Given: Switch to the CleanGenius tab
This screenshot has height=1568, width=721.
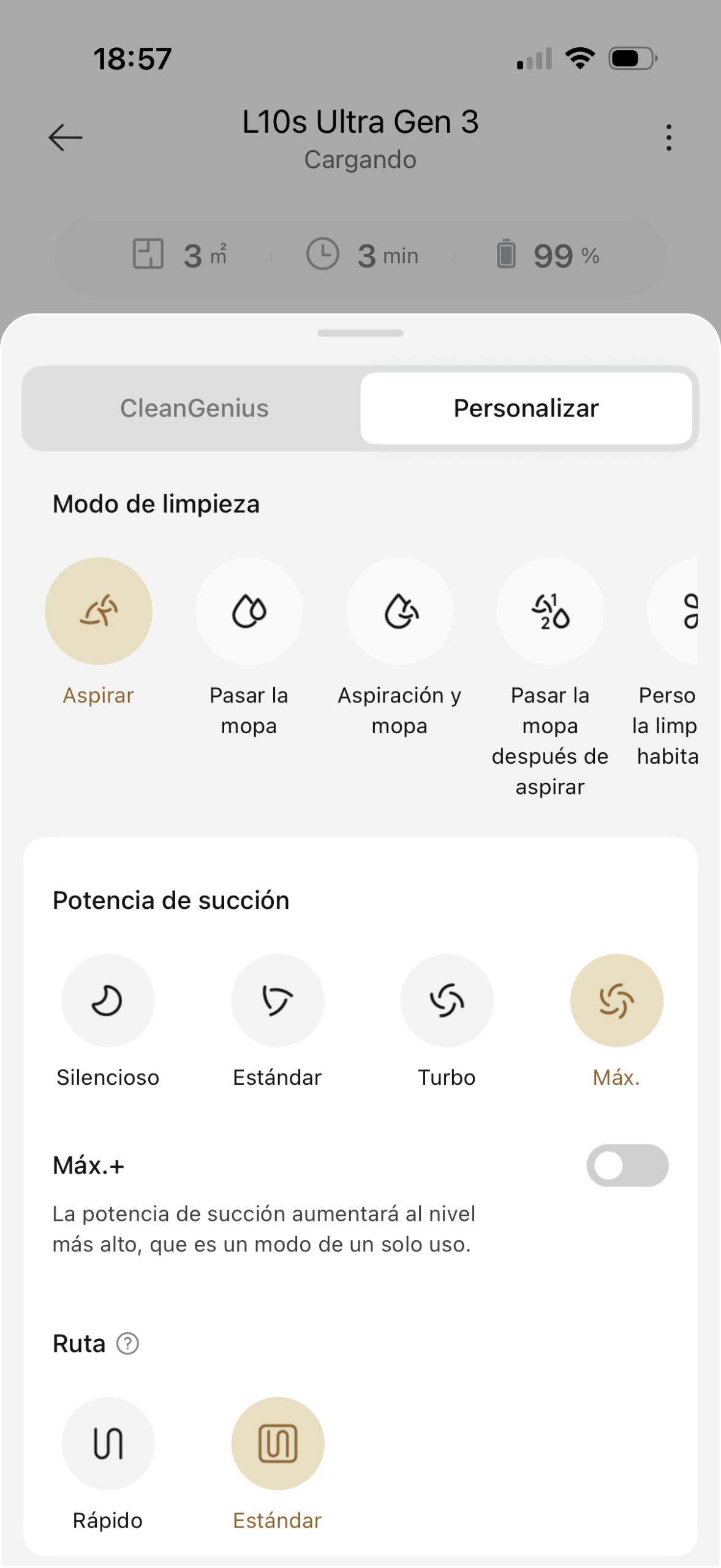Looking at the screenshot, I should click(x=194, y=409).
